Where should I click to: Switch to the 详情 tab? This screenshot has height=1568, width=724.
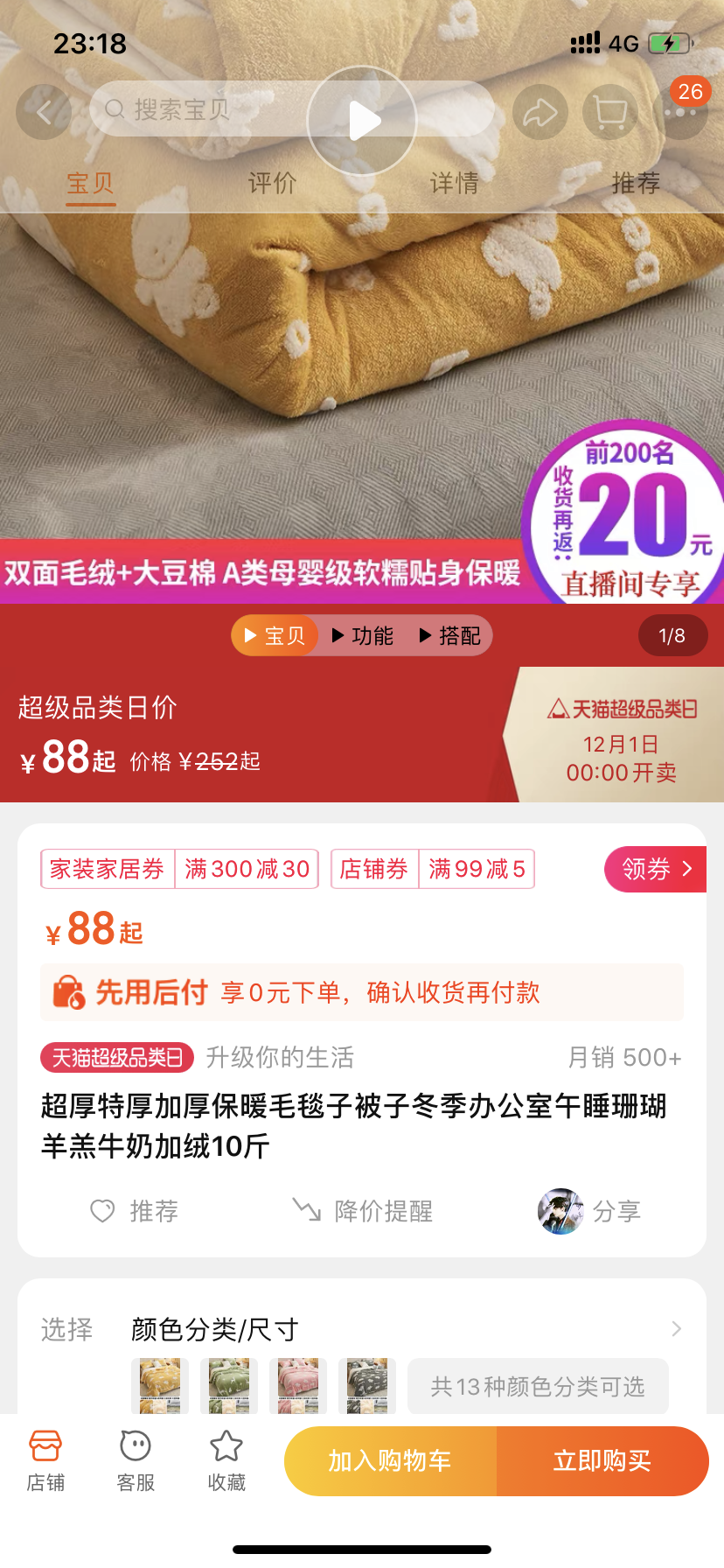tap(454, 184)
